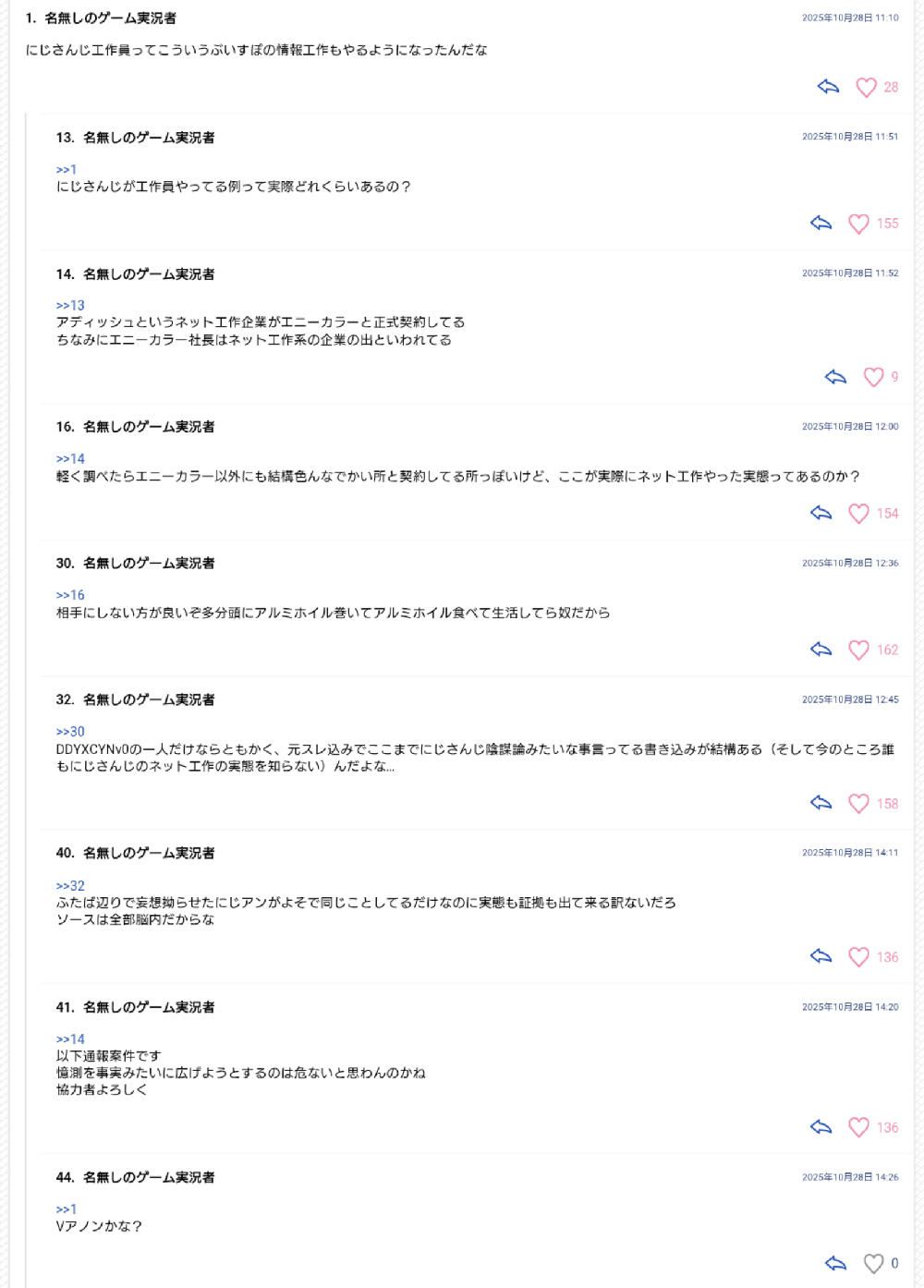924x1288 pixels.
Task: Like comment number 32
Action: click(858, 804)
